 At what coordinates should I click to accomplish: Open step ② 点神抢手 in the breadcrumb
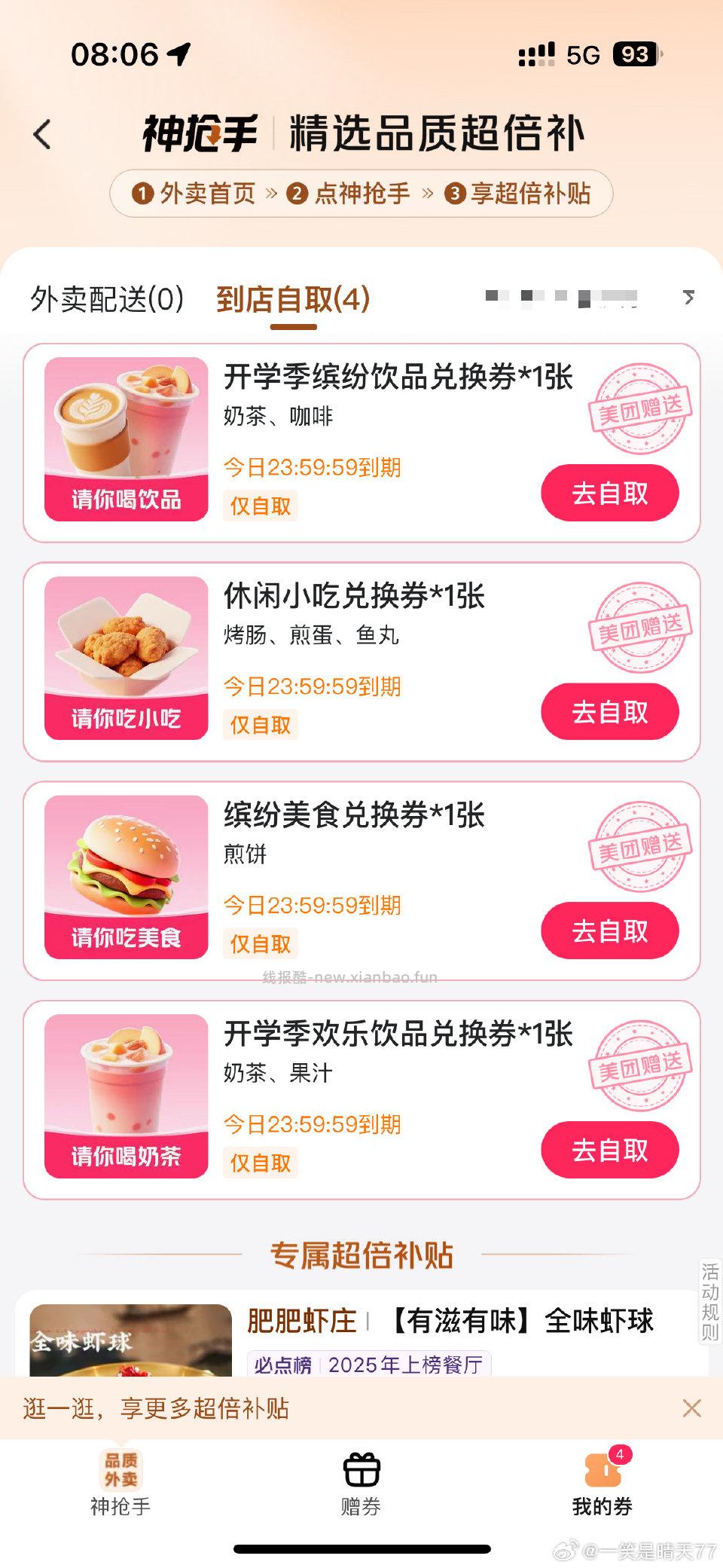346,194
